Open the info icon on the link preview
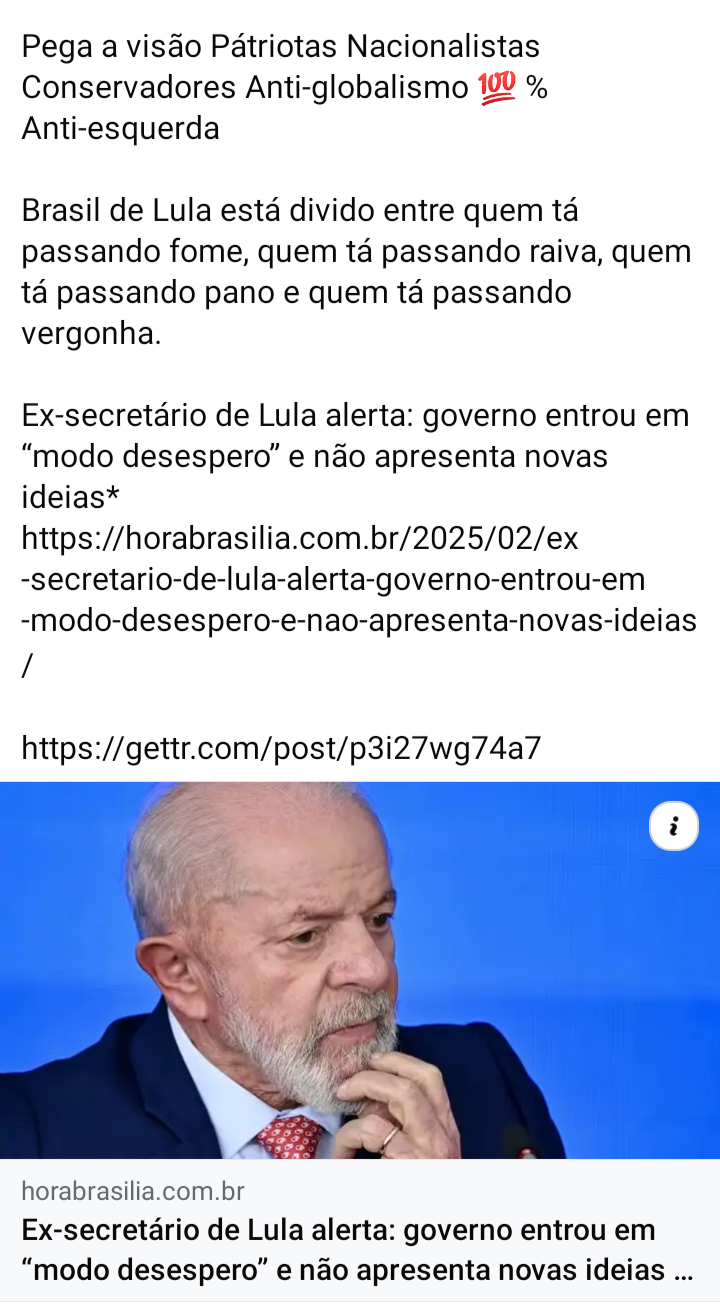The height and width of the screenshot is (1312, 720). 674,826
